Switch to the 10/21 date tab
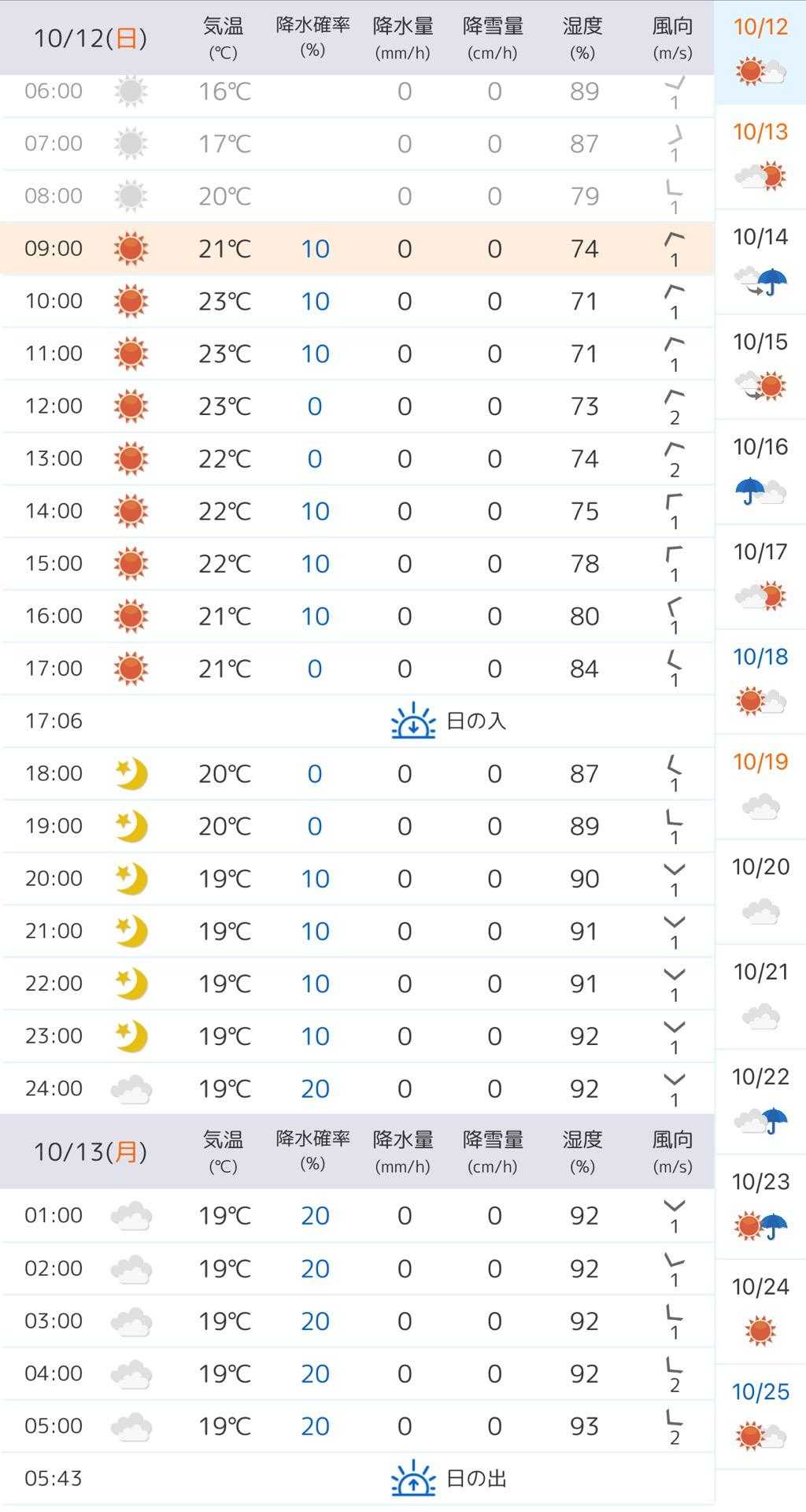Image resolution: width=806 pixels, height=1512 pixels. point(760,997)
